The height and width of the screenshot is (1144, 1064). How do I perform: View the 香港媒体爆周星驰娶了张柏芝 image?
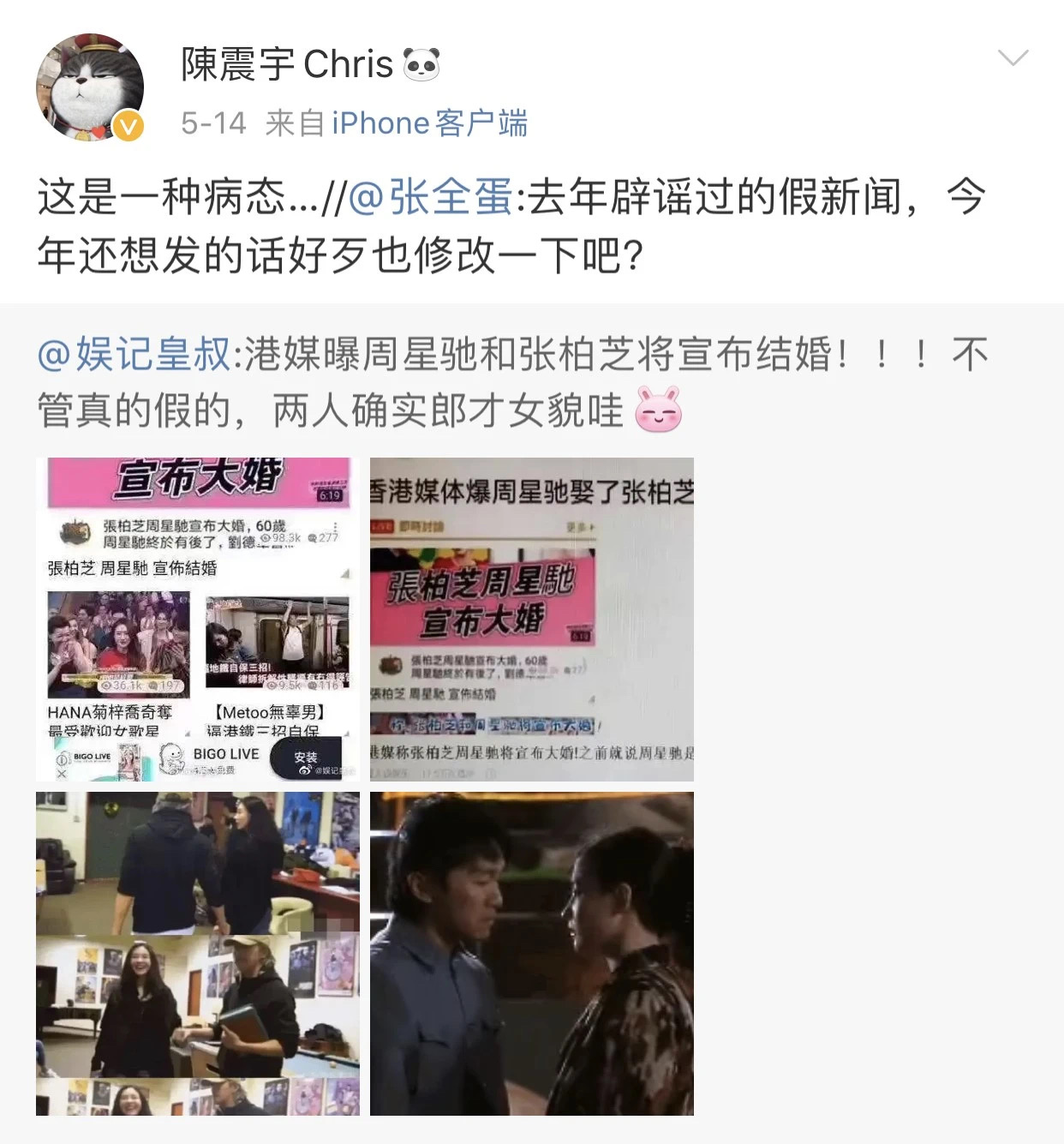coord(531,619)
